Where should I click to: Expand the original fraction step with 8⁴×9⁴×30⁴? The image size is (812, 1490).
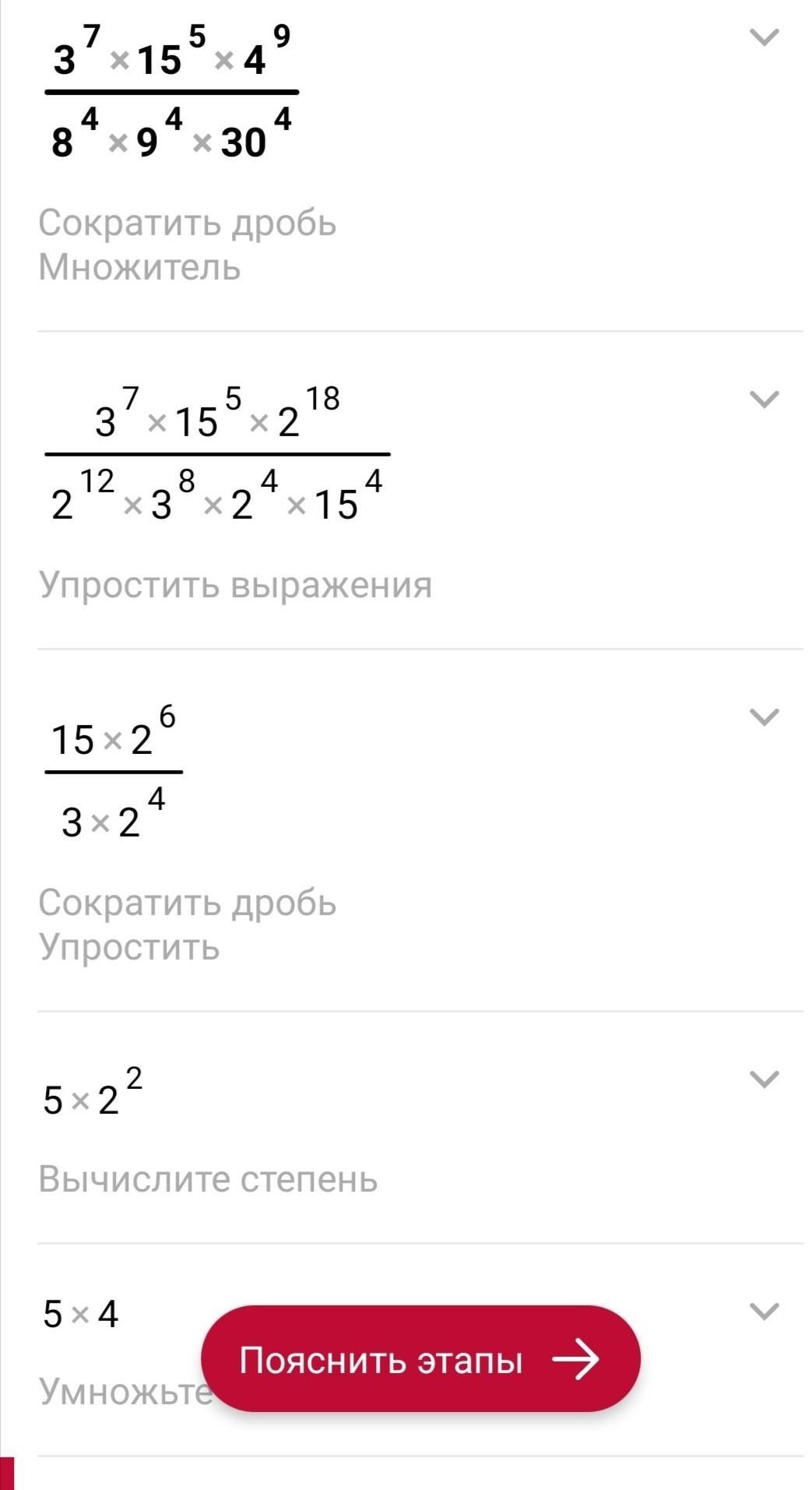(764, 37)
